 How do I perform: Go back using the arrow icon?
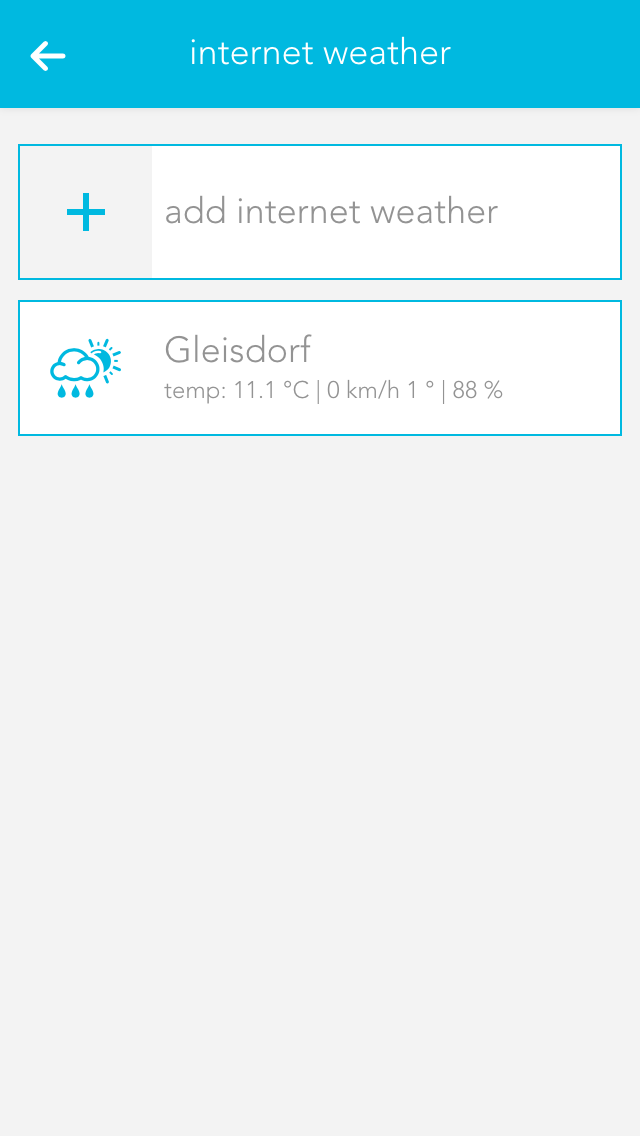coord(47,56)
